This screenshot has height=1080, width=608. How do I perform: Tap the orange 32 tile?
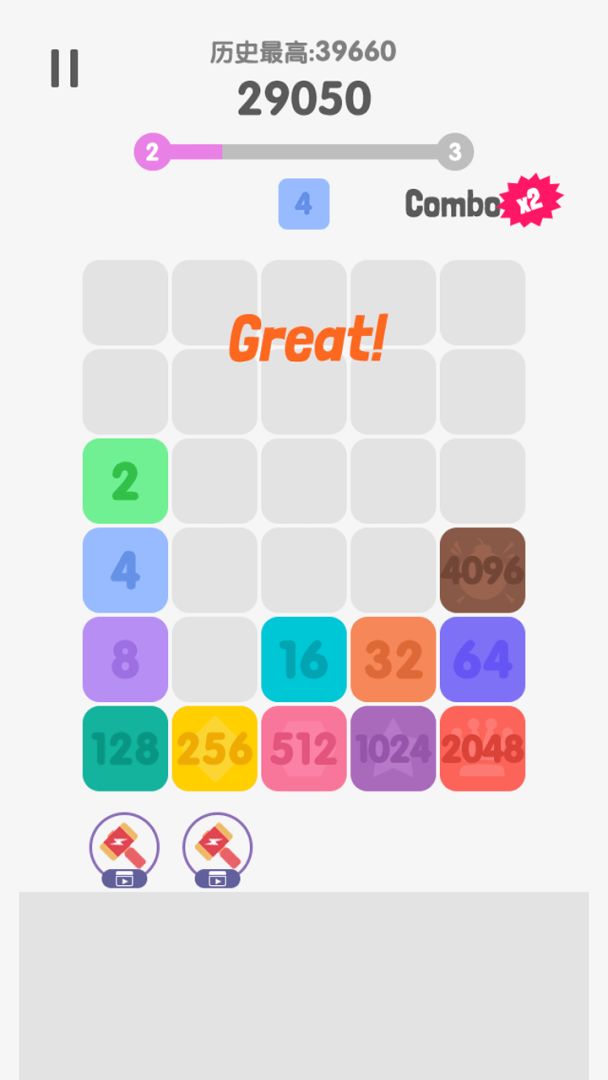point(393,659)
